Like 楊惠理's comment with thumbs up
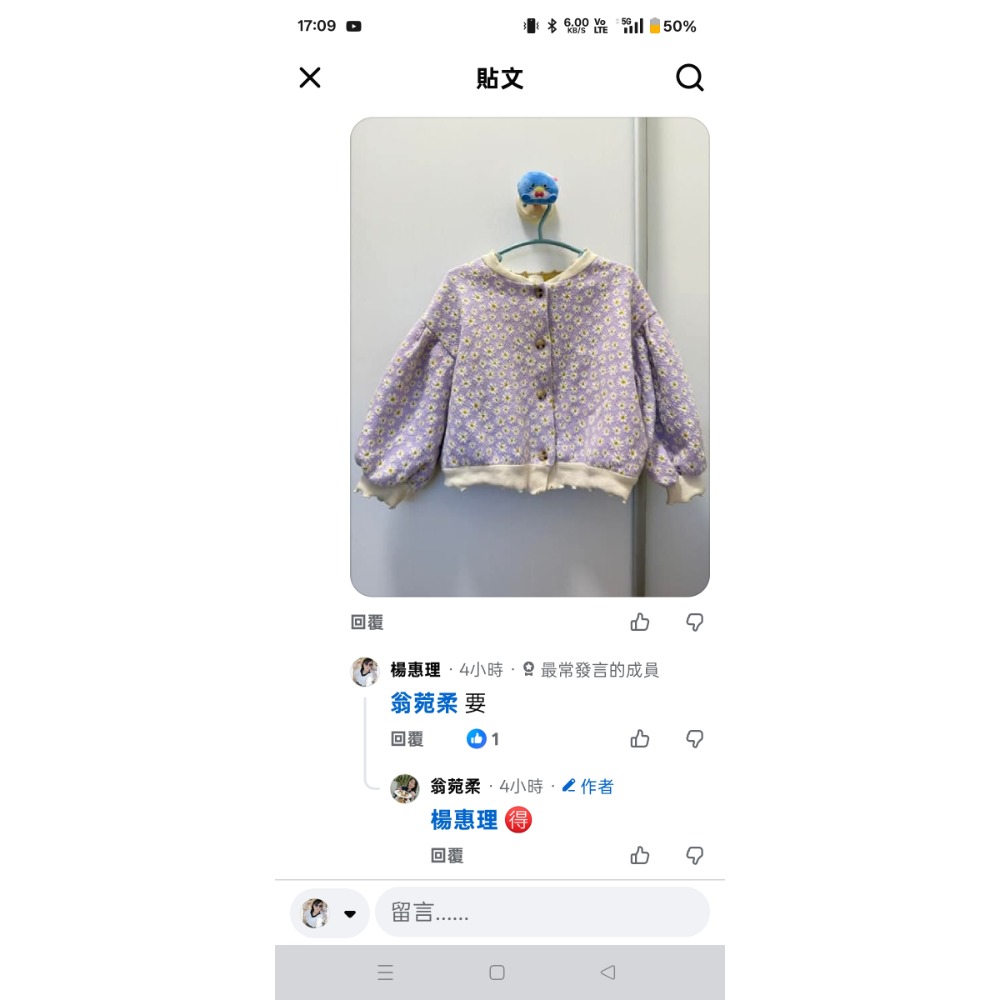Viewport: 1000px width, 1000px height. click(640, 739)
